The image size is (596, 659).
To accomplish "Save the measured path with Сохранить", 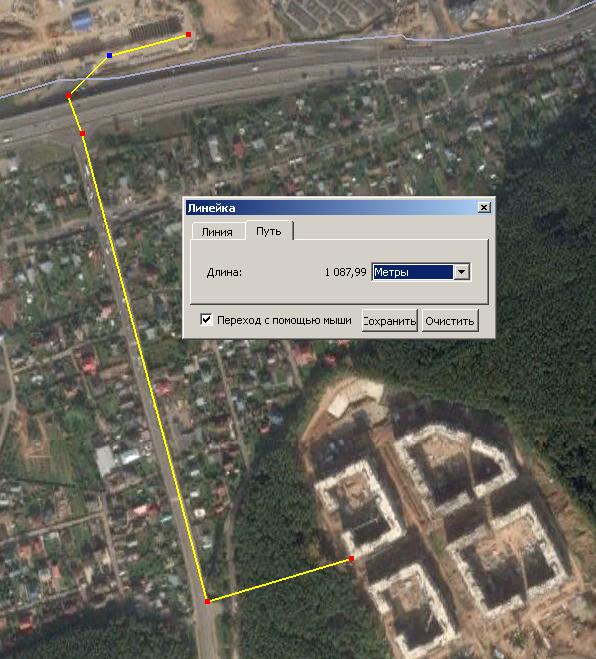I will point(389,321).
